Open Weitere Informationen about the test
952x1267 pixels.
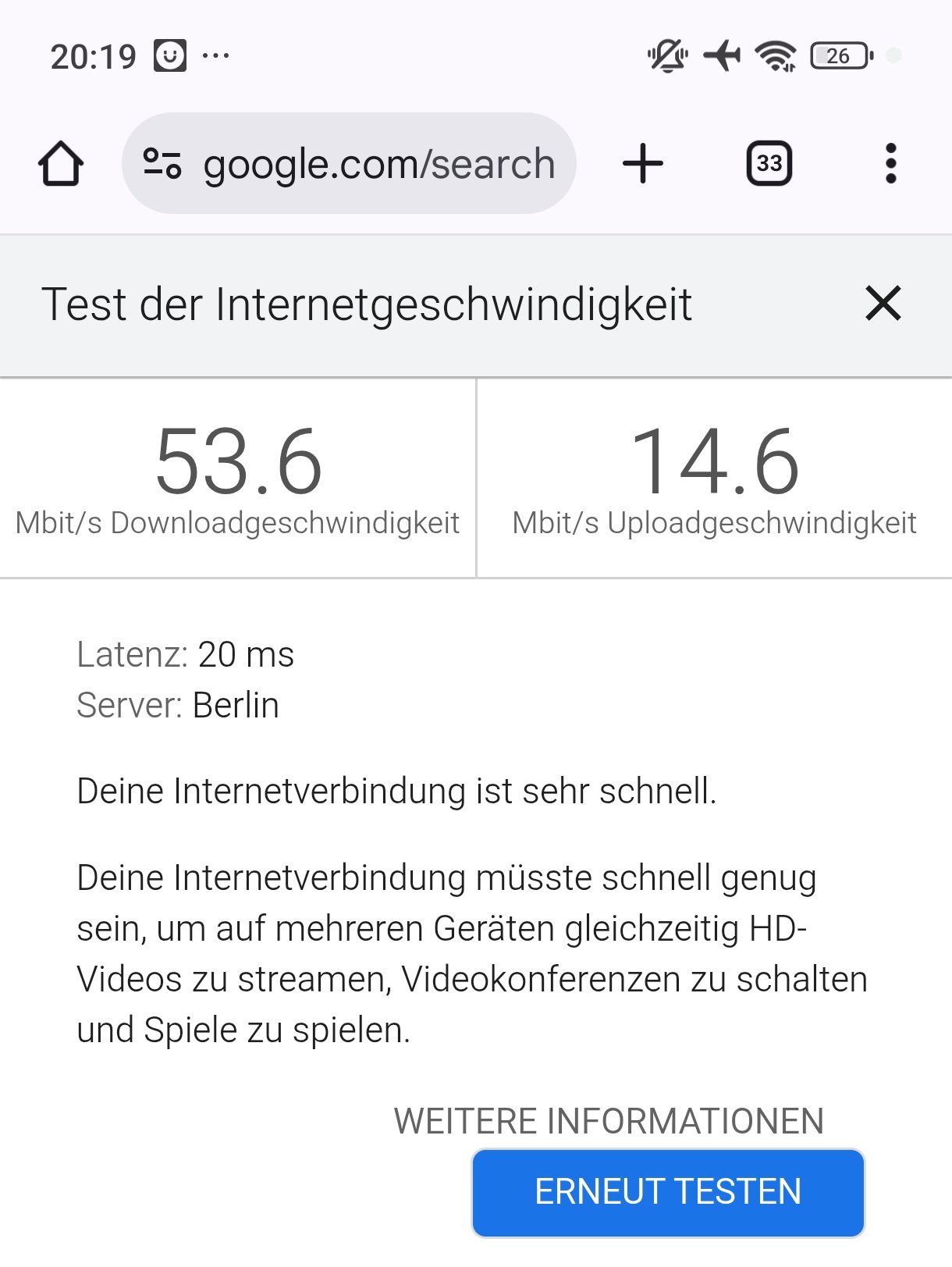(609, 1121)
